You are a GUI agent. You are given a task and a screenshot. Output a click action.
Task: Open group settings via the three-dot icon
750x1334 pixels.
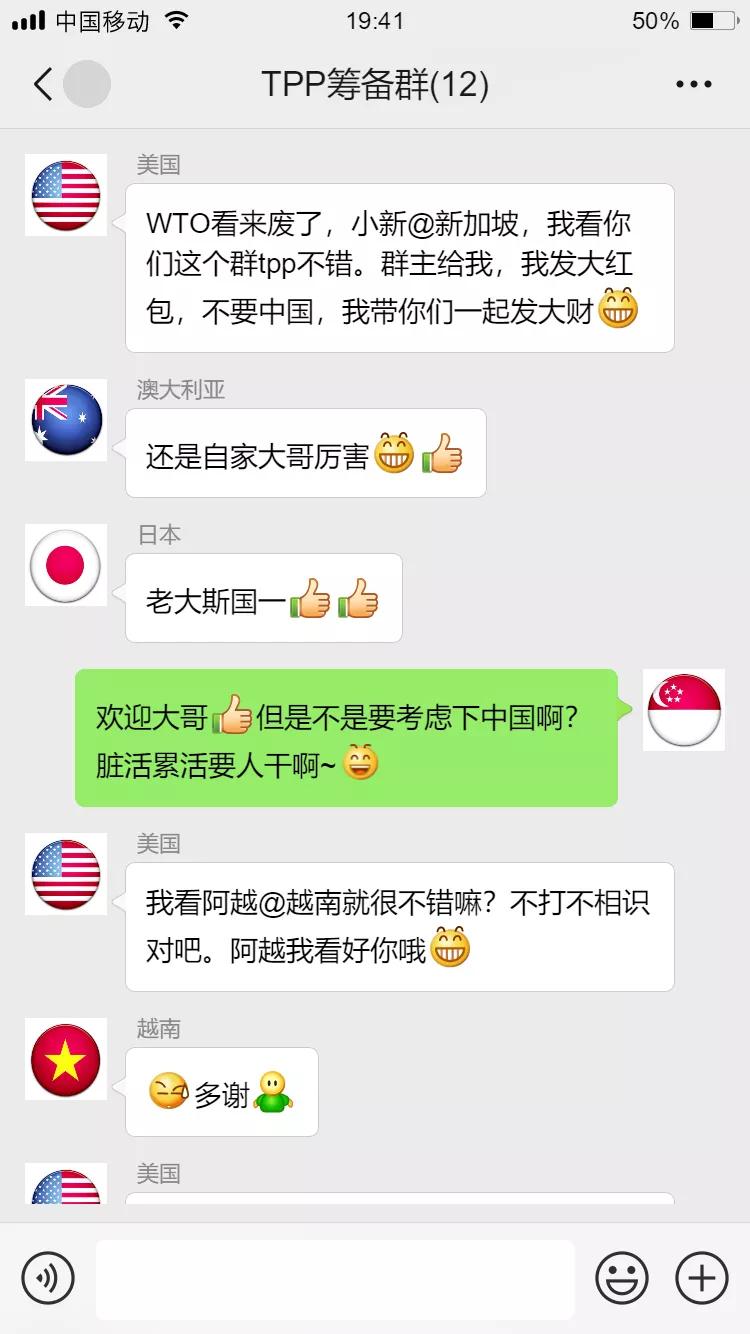[x=692, y=84]
